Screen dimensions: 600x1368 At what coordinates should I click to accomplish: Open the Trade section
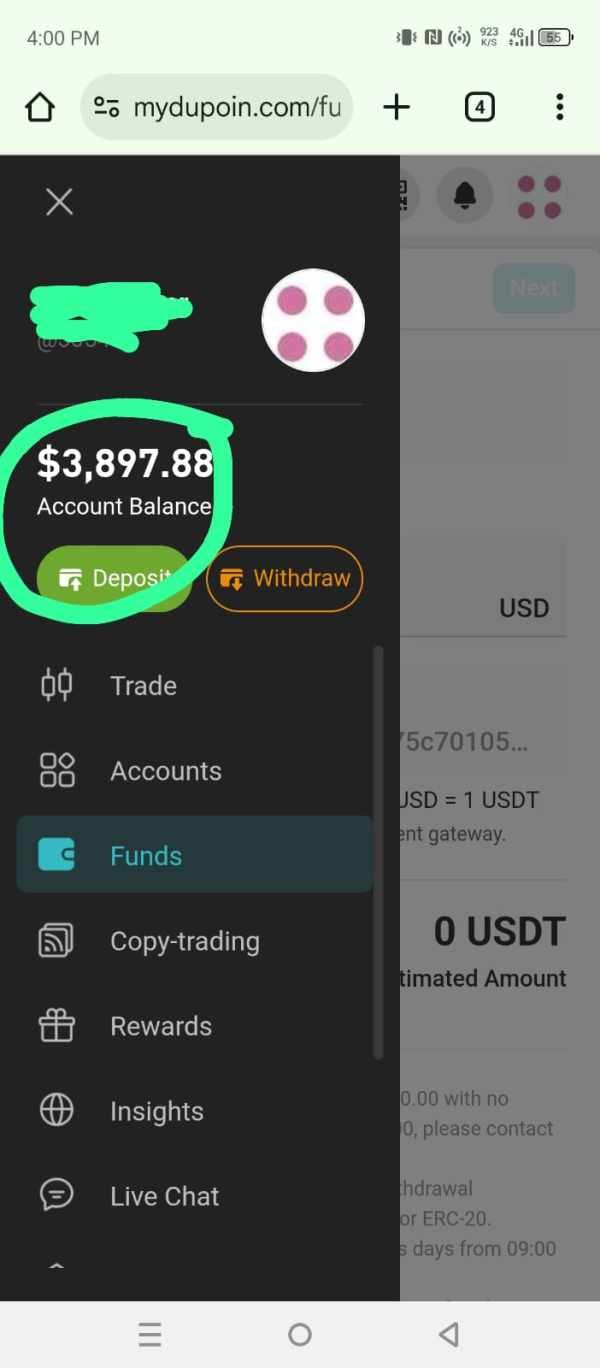click(x=195, y=686)
